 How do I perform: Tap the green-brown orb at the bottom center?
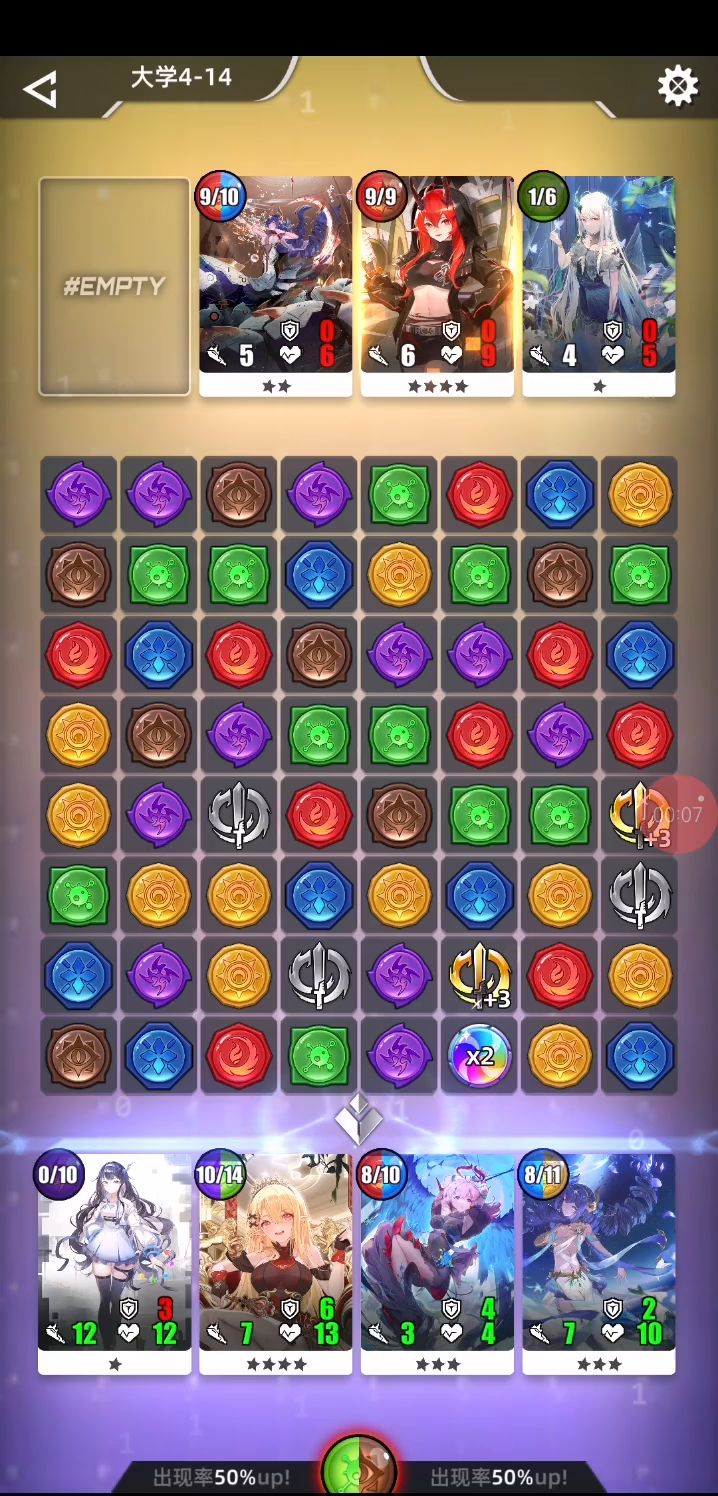(x=359, y=1470)
